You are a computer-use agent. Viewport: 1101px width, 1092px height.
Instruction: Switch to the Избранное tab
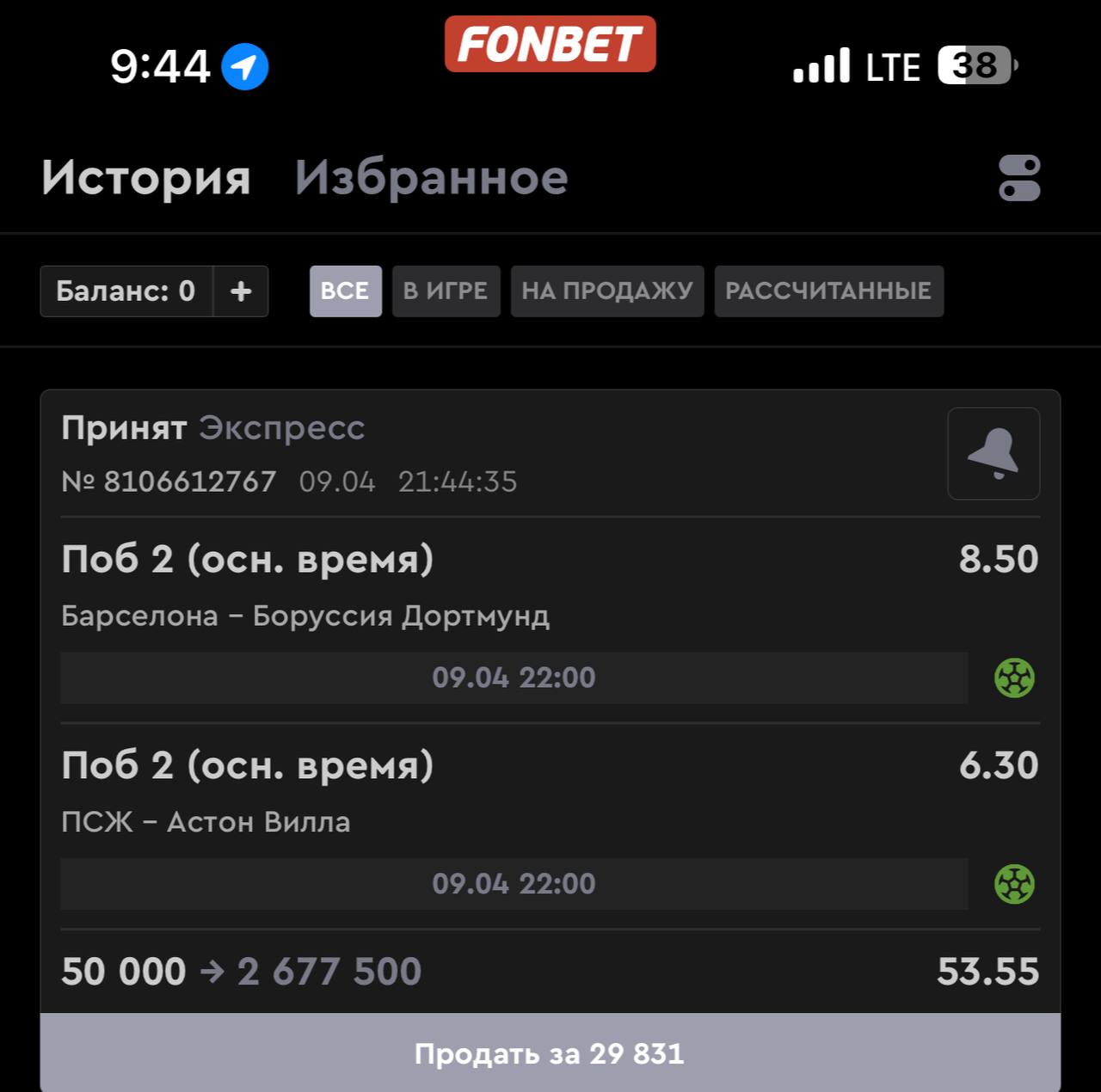431,178
